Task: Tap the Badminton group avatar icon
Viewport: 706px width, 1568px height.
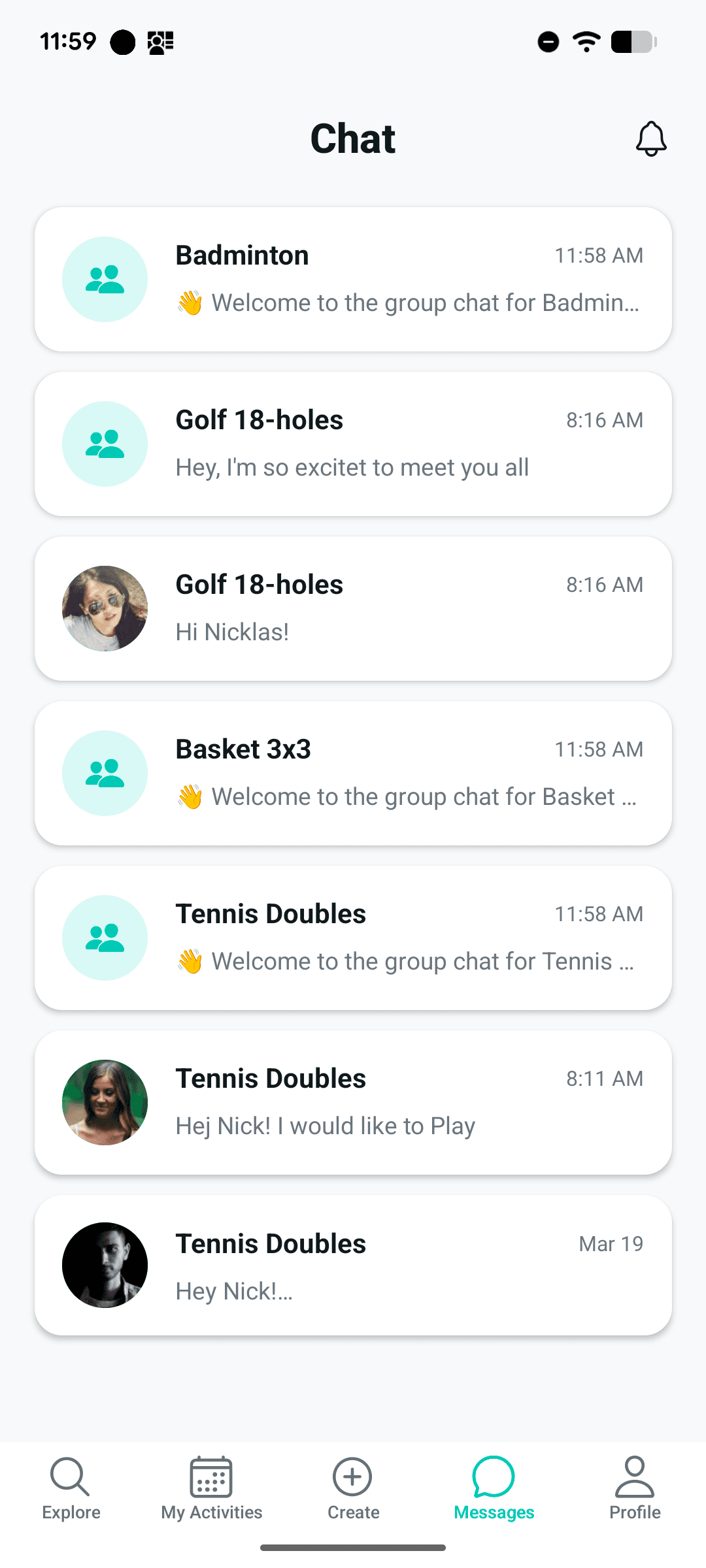Action: pos(105,278)
